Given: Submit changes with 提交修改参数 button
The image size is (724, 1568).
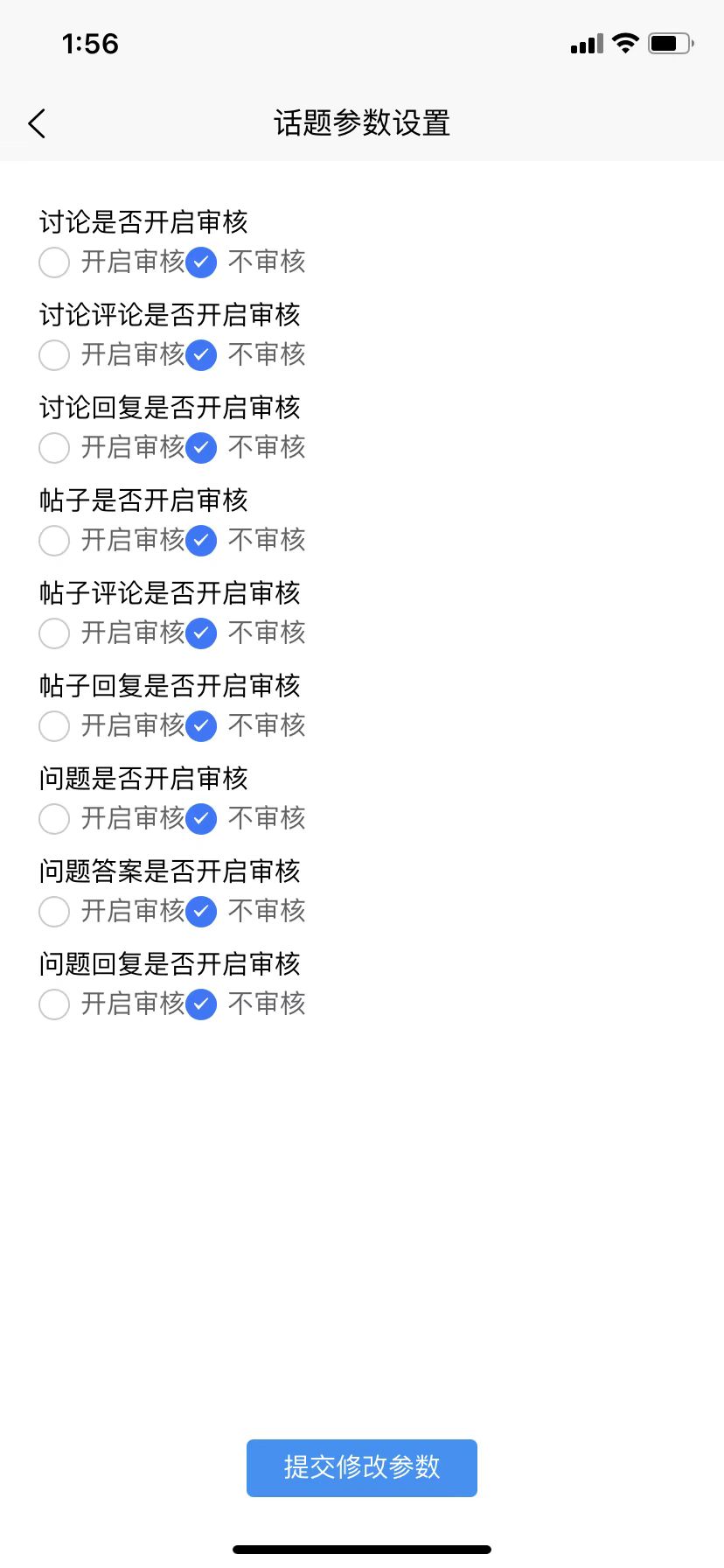Looking at the screenshot, I should pos(362,1467).
